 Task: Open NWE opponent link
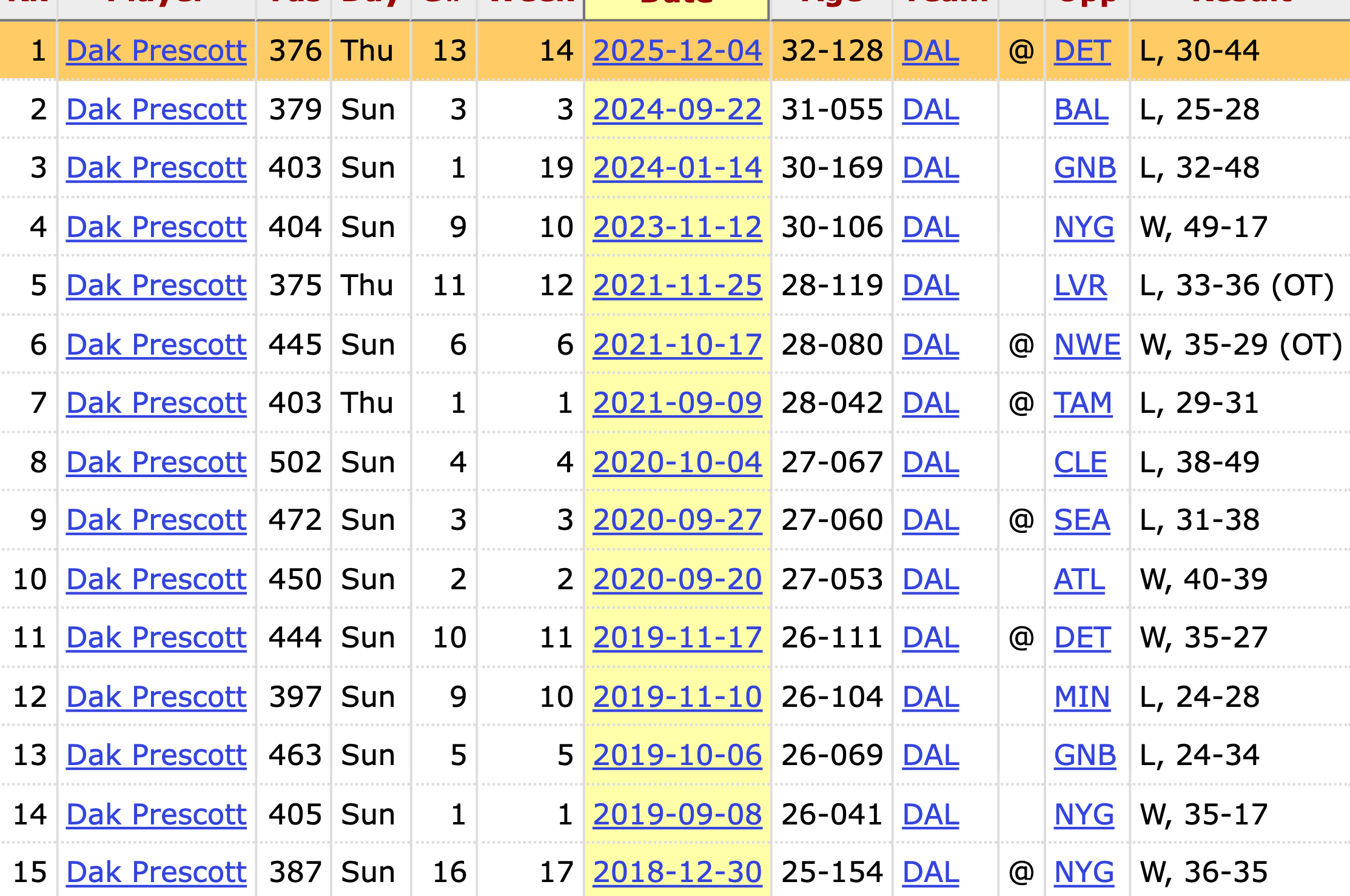1087,345
